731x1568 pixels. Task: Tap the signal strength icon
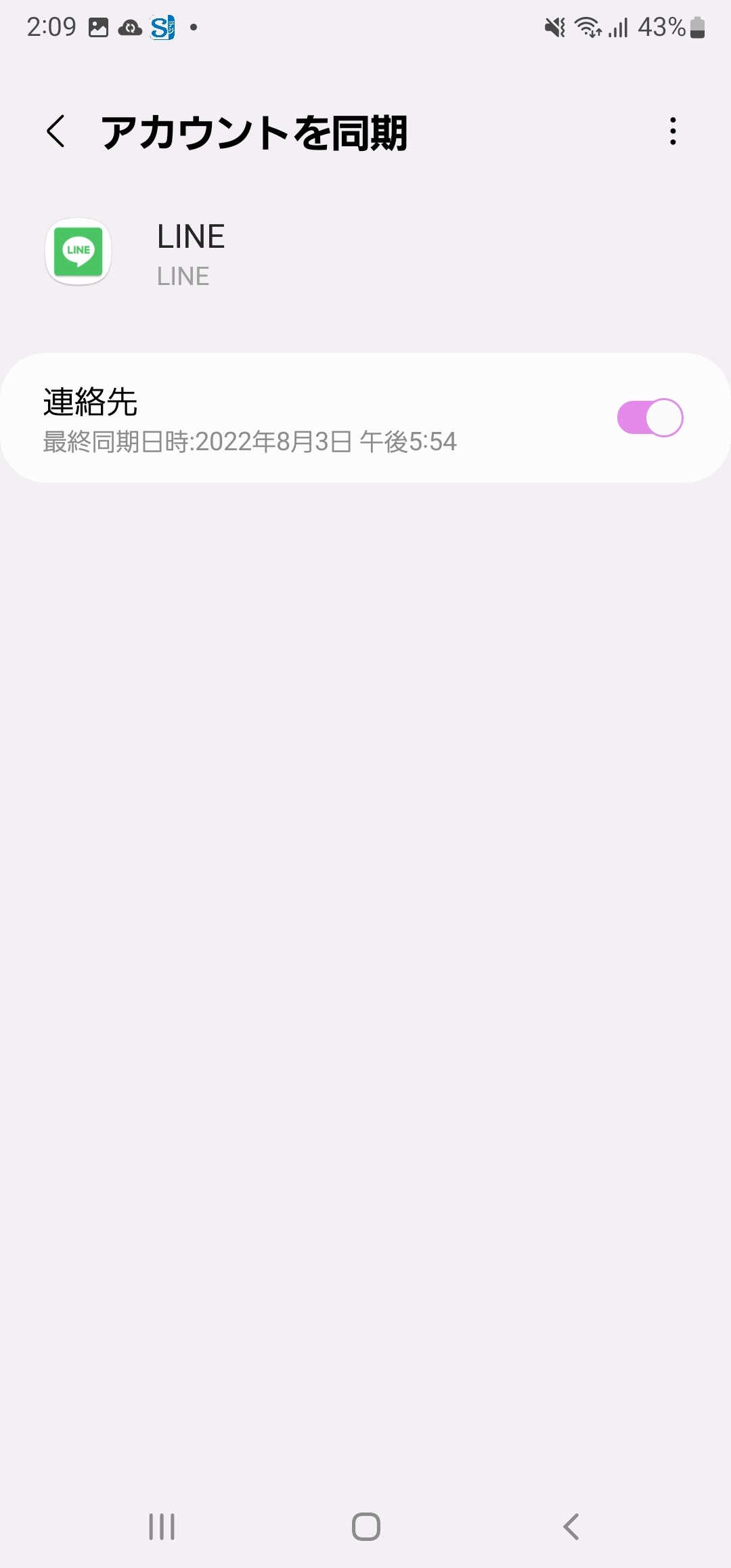(x=619, y=27)
